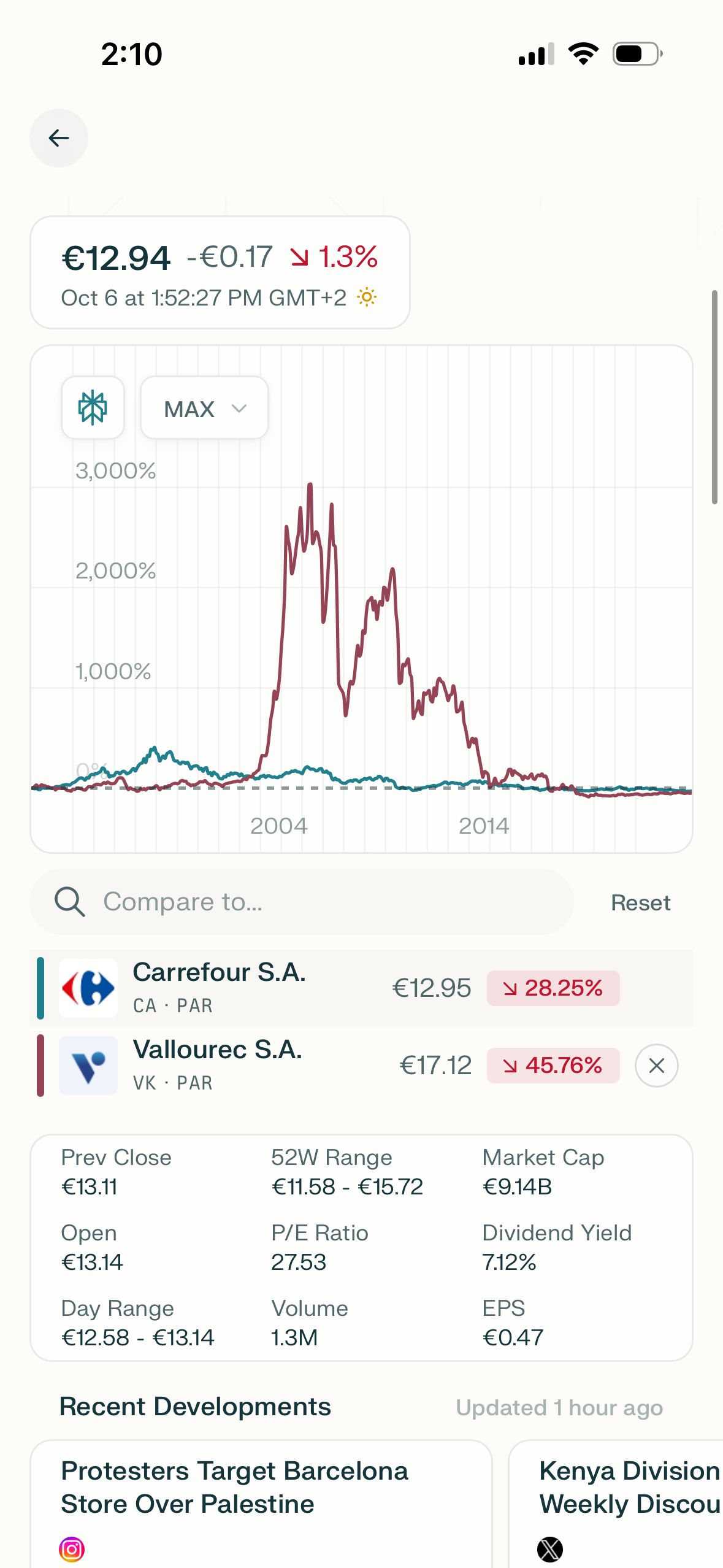
Task: Go back using the arrow button
Action: tap(59, 138)
